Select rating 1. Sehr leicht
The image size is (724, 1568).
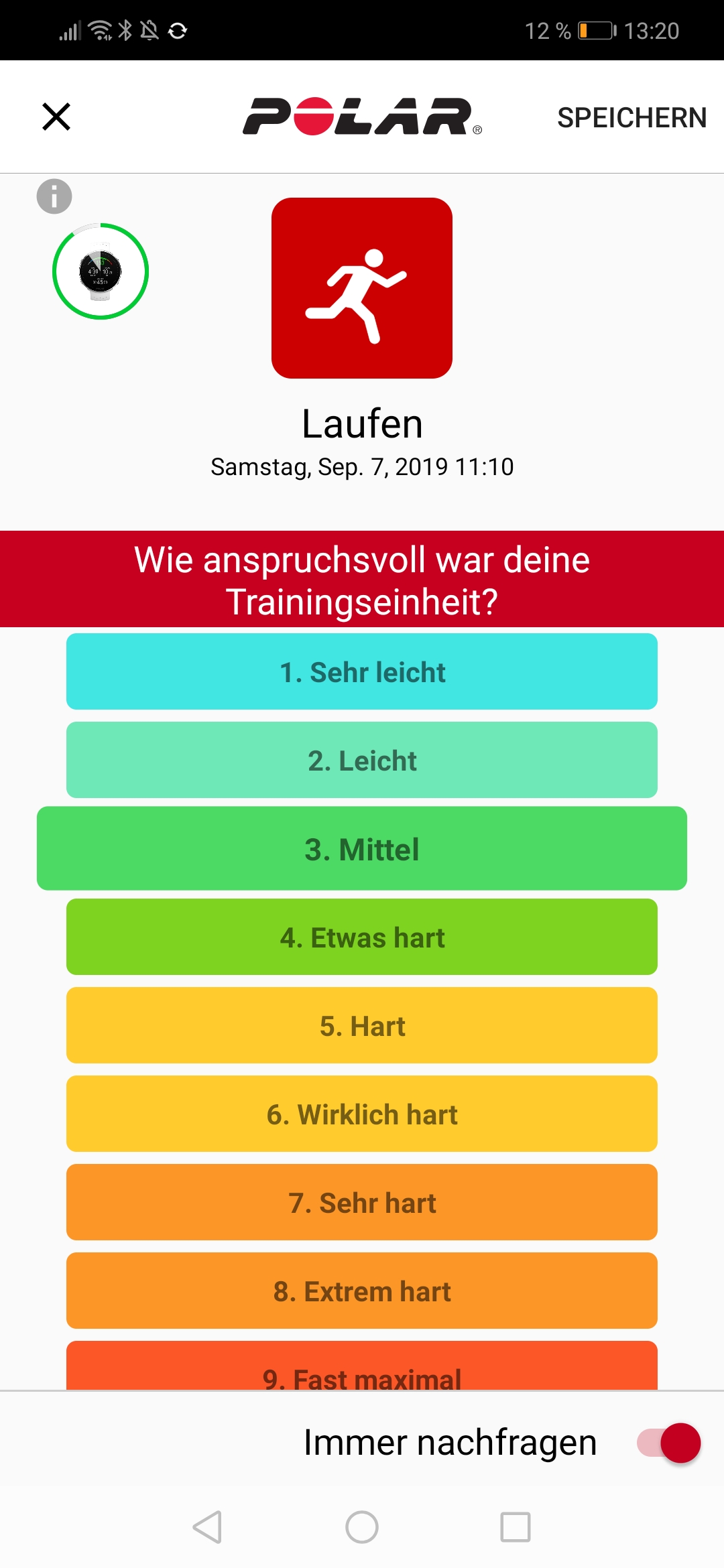coord(362,671)
